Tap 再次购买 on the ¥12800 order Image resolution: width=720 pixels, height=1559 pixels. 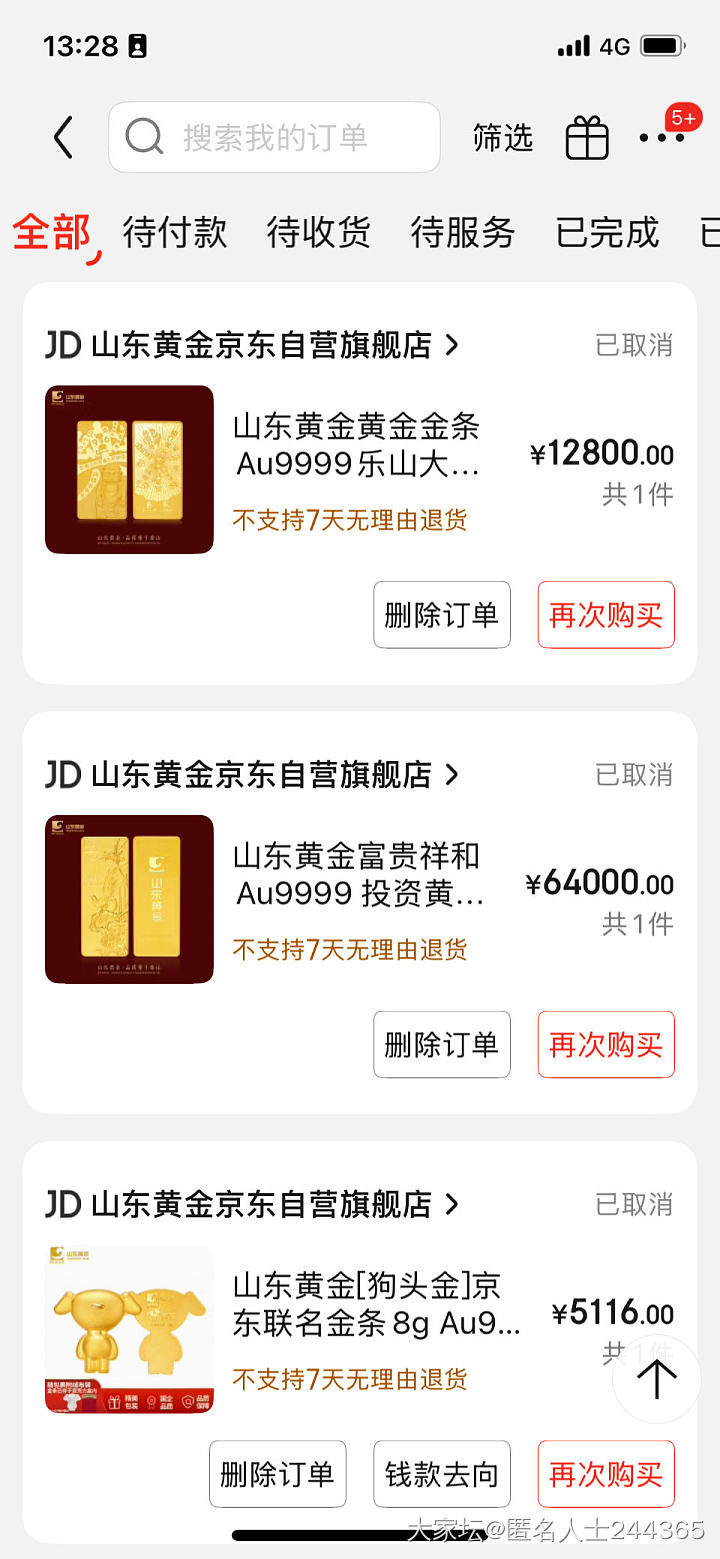(x=606, y=615)
